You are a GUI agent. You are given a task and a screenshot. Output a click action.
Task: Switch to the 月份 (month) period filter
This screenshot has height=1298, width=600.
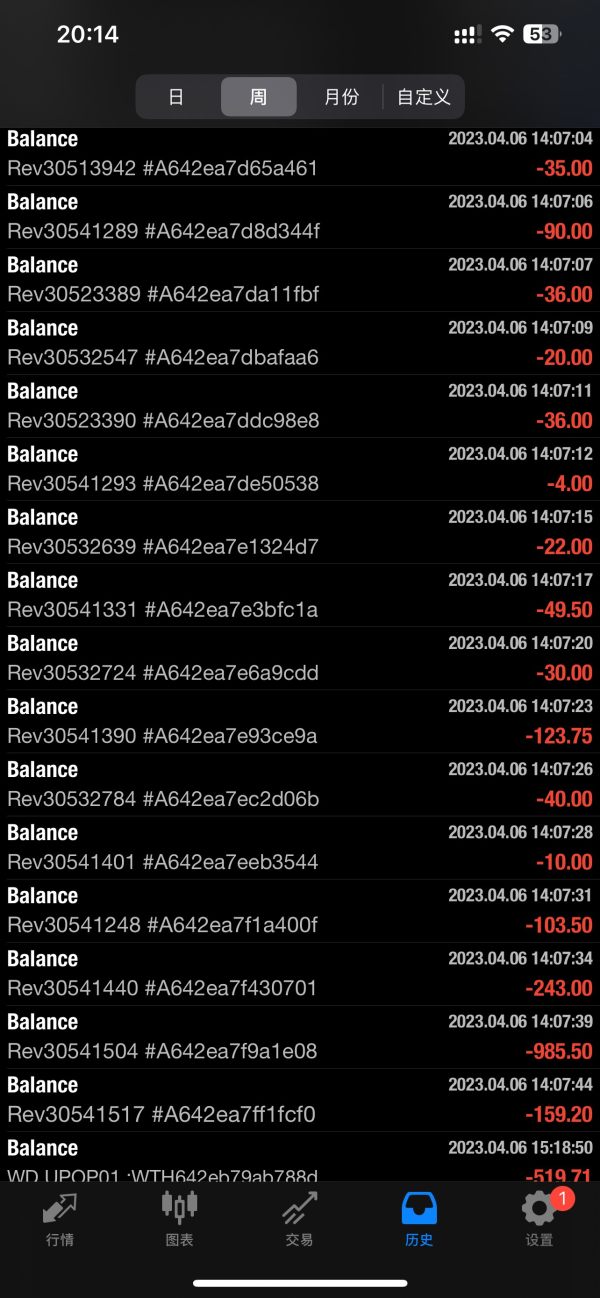point(341,97)
